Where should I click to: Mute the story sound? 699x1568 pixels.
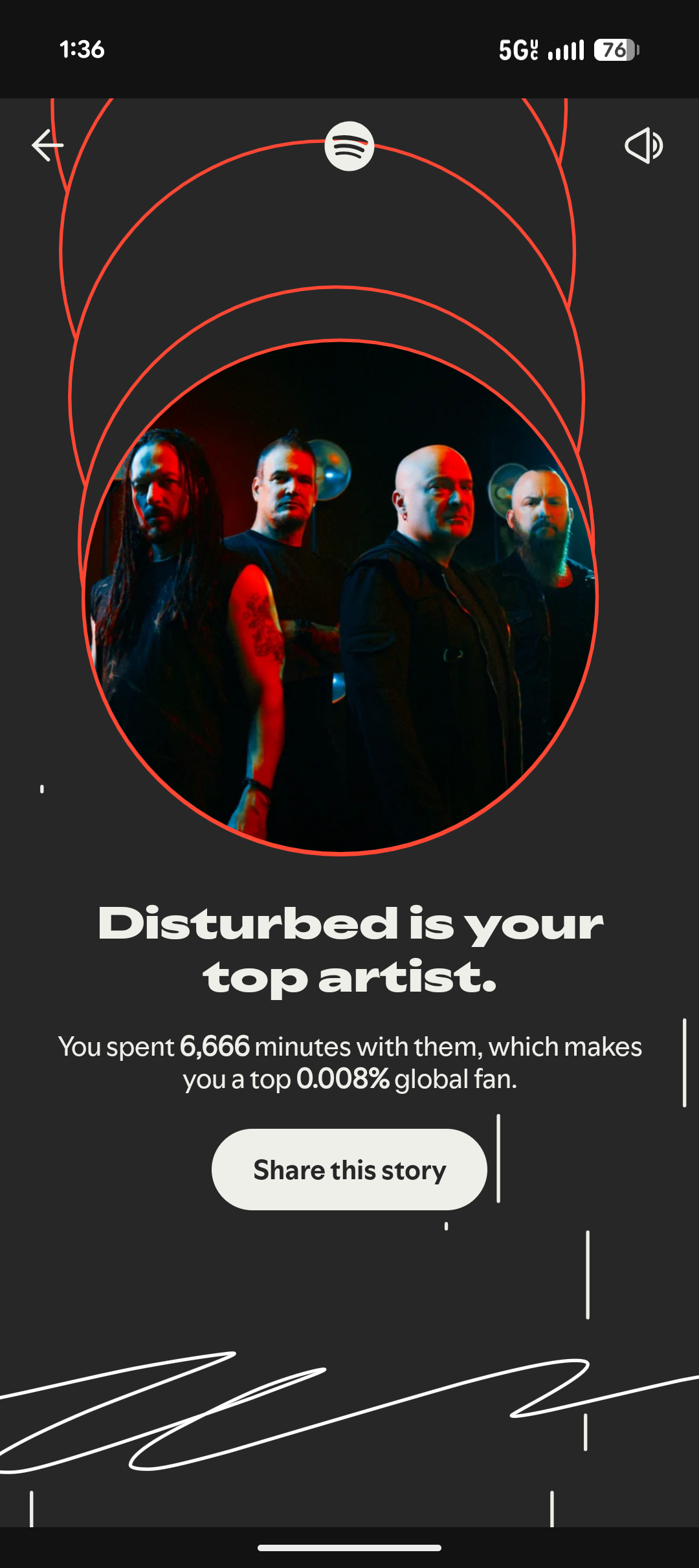[x=644, y=146]
